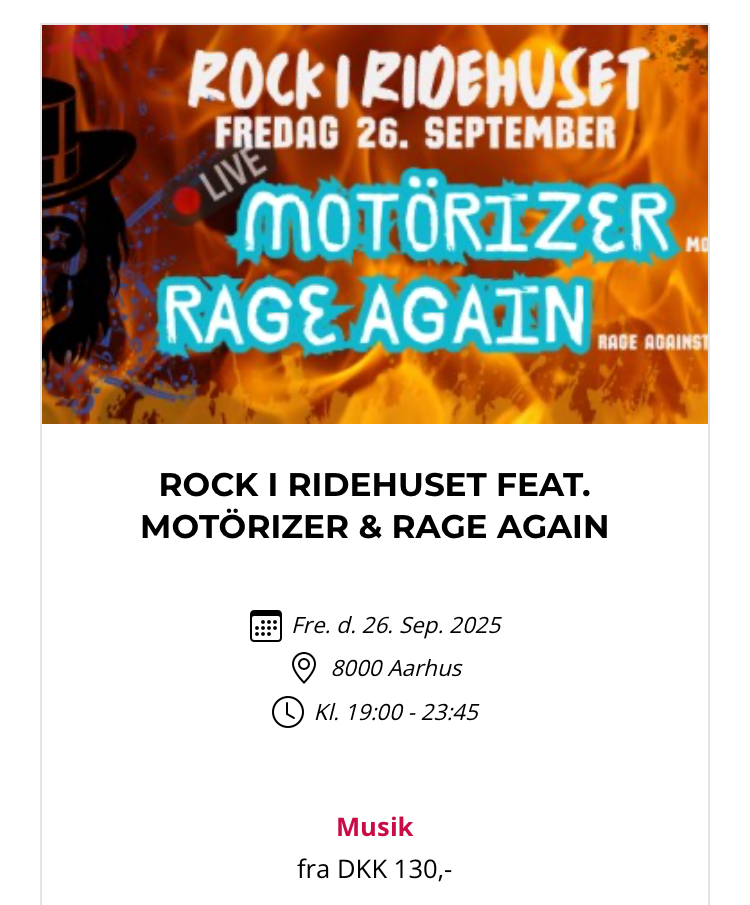Select the Musik category link
The width and height of the screenshot is (750, 905).
point(374,827)
